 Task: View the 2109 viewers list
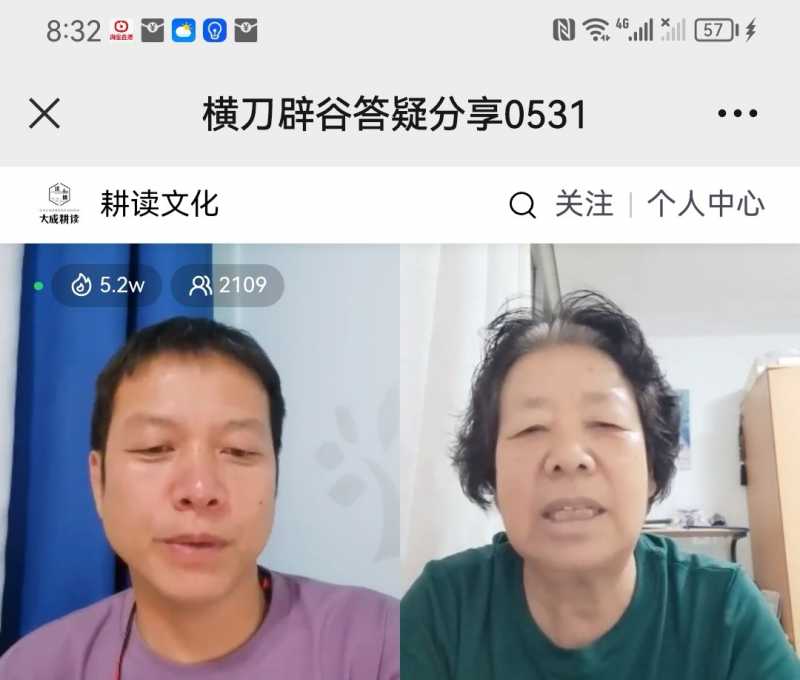coord(228,285)
